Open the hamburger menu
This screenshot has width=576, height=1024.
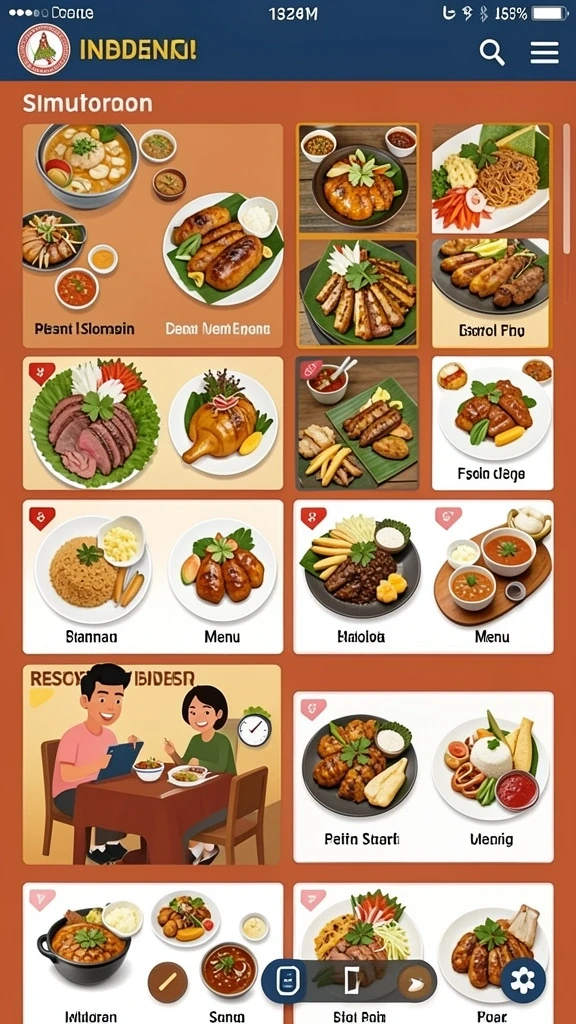coord(544,52)
